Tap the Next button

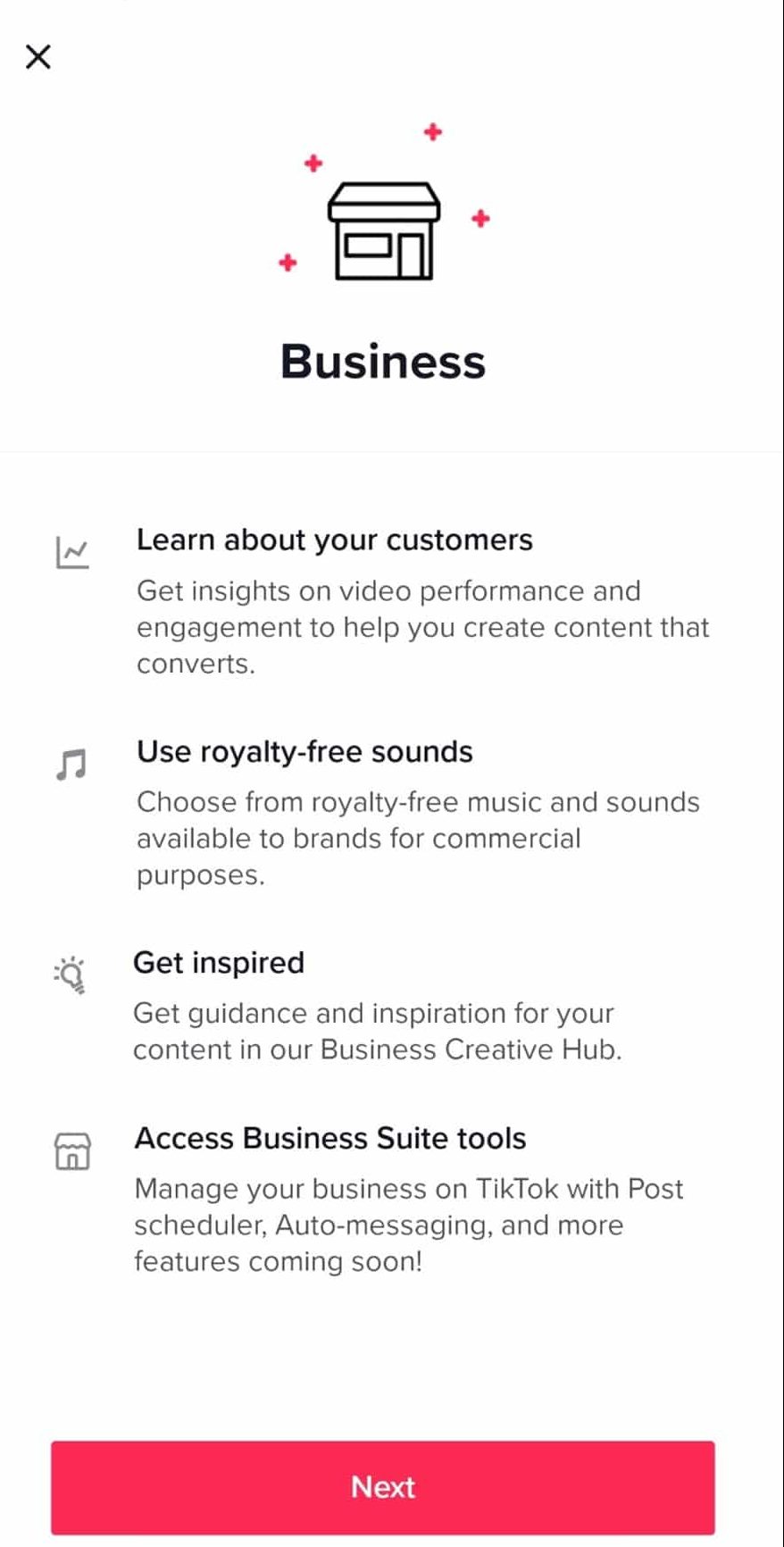382,1486
